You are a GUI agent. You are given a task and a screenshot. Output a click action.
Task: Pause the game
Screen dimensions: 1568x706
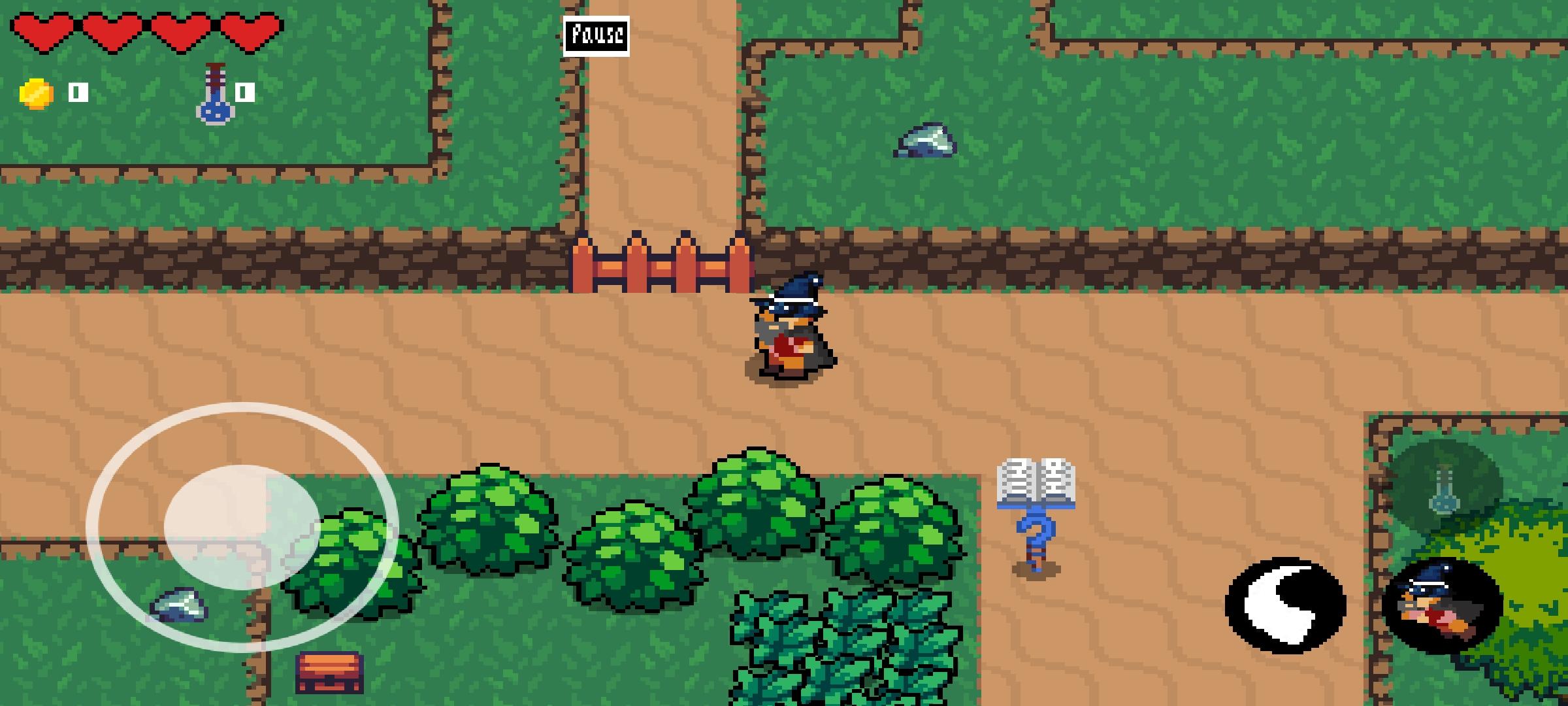596,36
